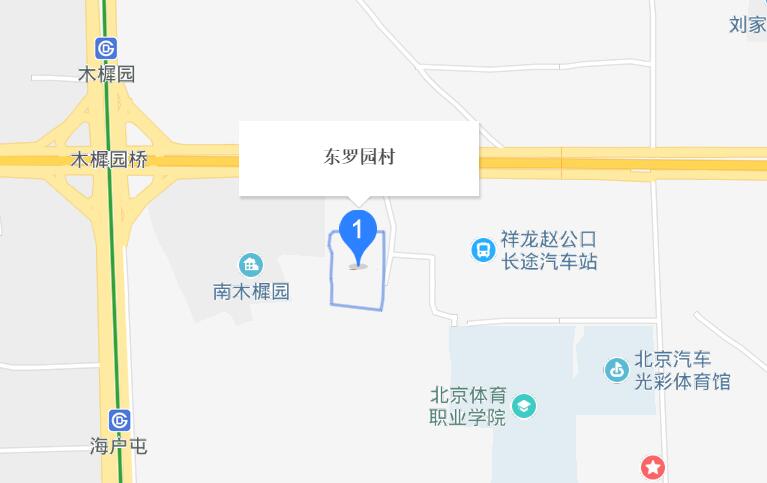Tap the 北京体育职业学院 school icon
The image size is (767, 483).
click(x=524, y=406)
